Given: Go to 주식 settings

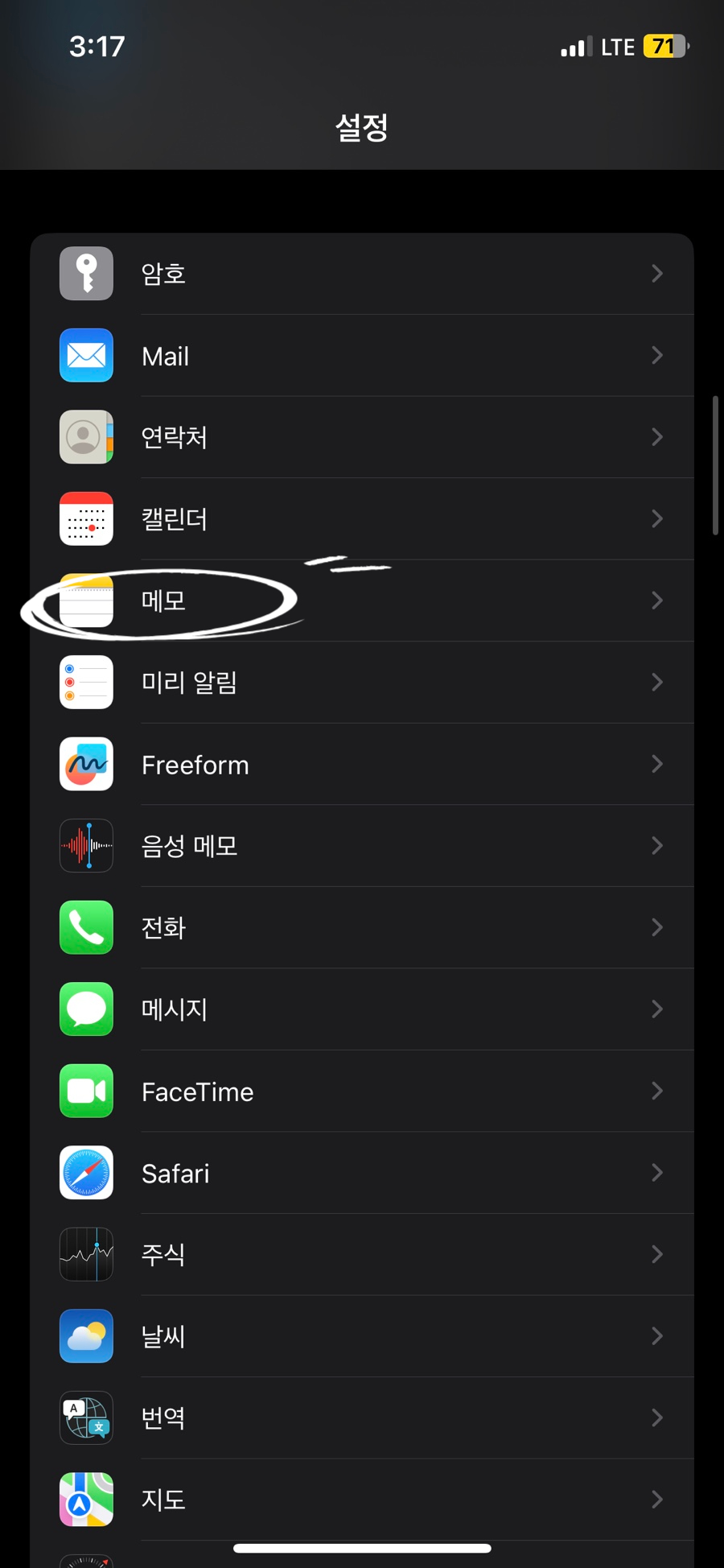Looking at the screenshot, I should click(362, 1255).
